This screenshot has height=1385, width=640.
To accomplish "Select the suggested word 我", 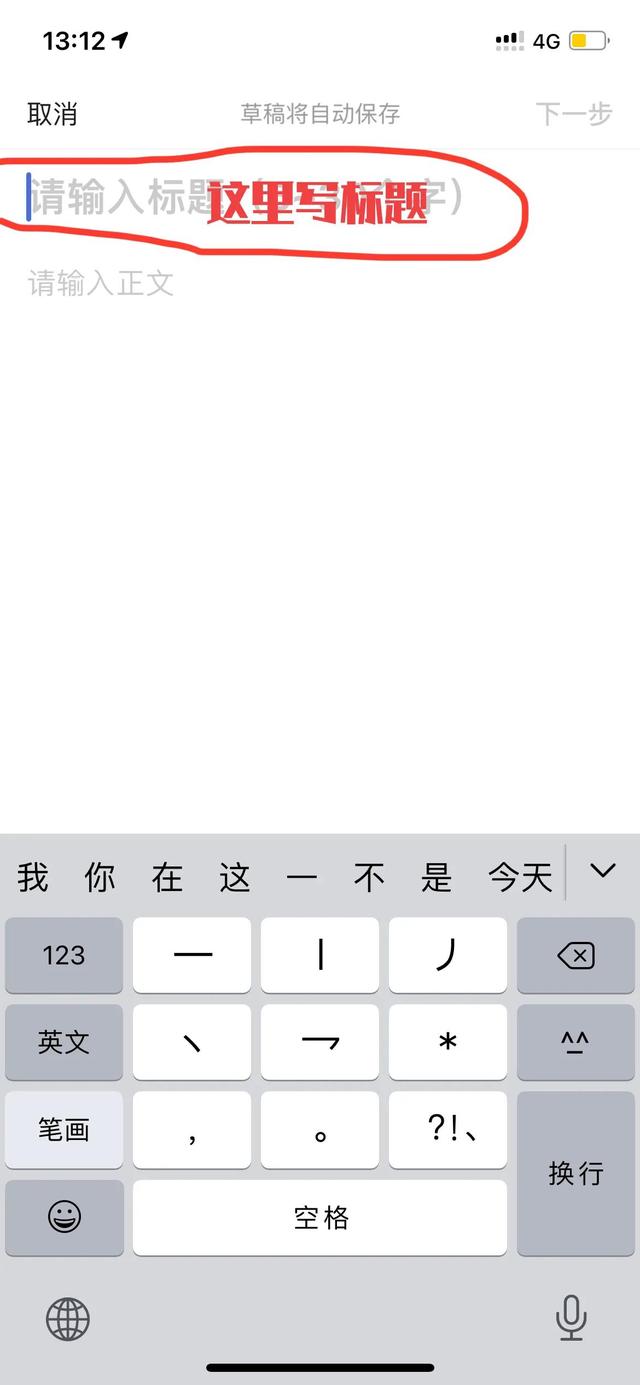I will [32, 878].
